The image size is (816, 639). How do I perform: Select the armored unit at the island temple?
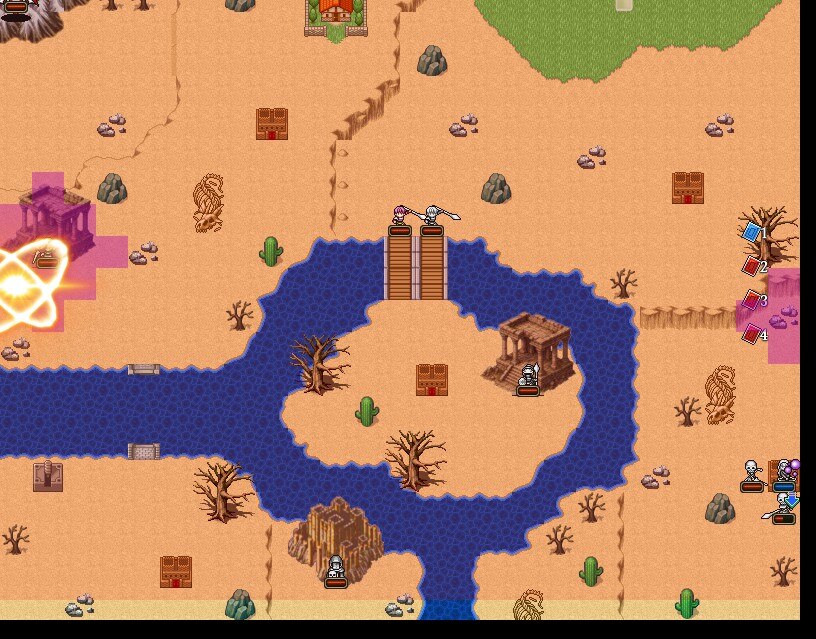528,378
